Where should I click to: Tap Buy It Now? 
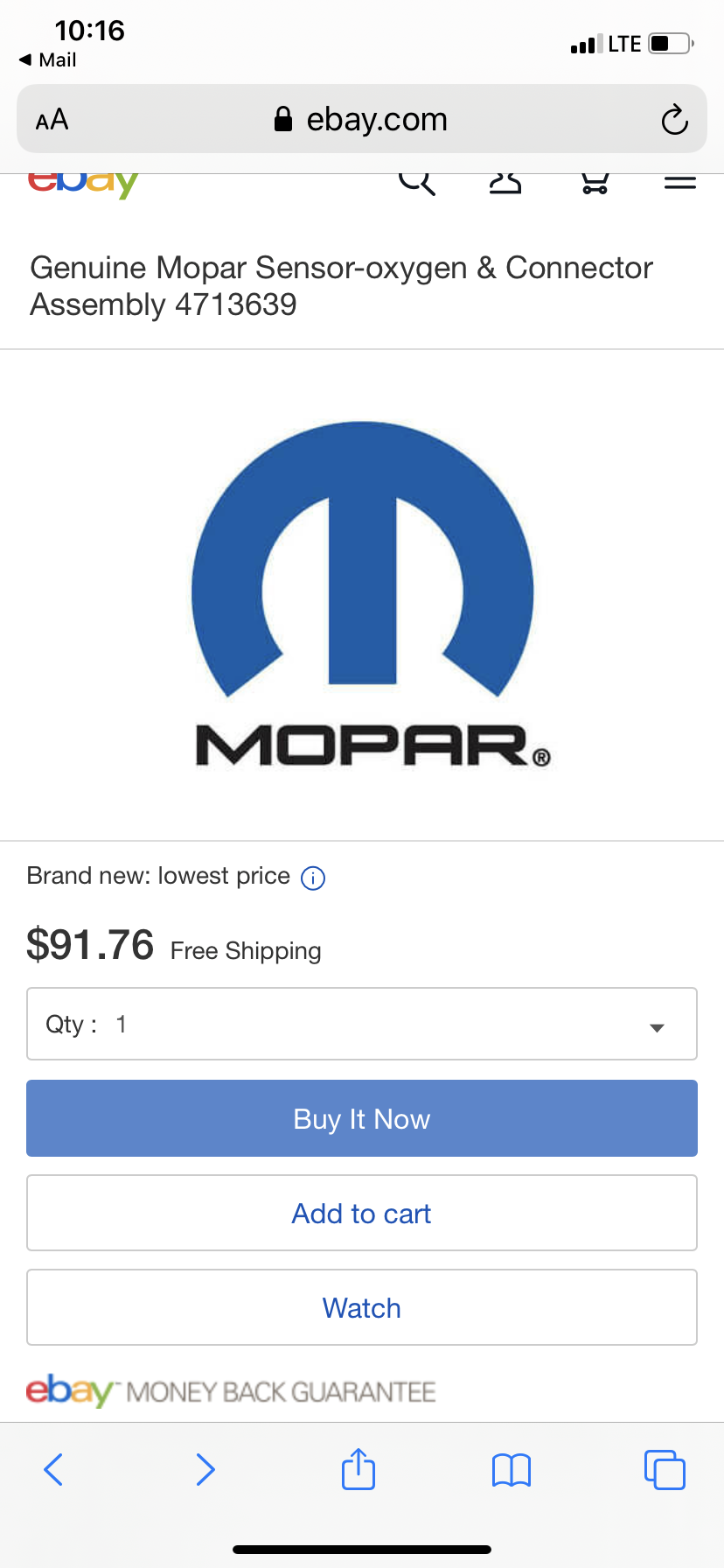(362, 1118)
